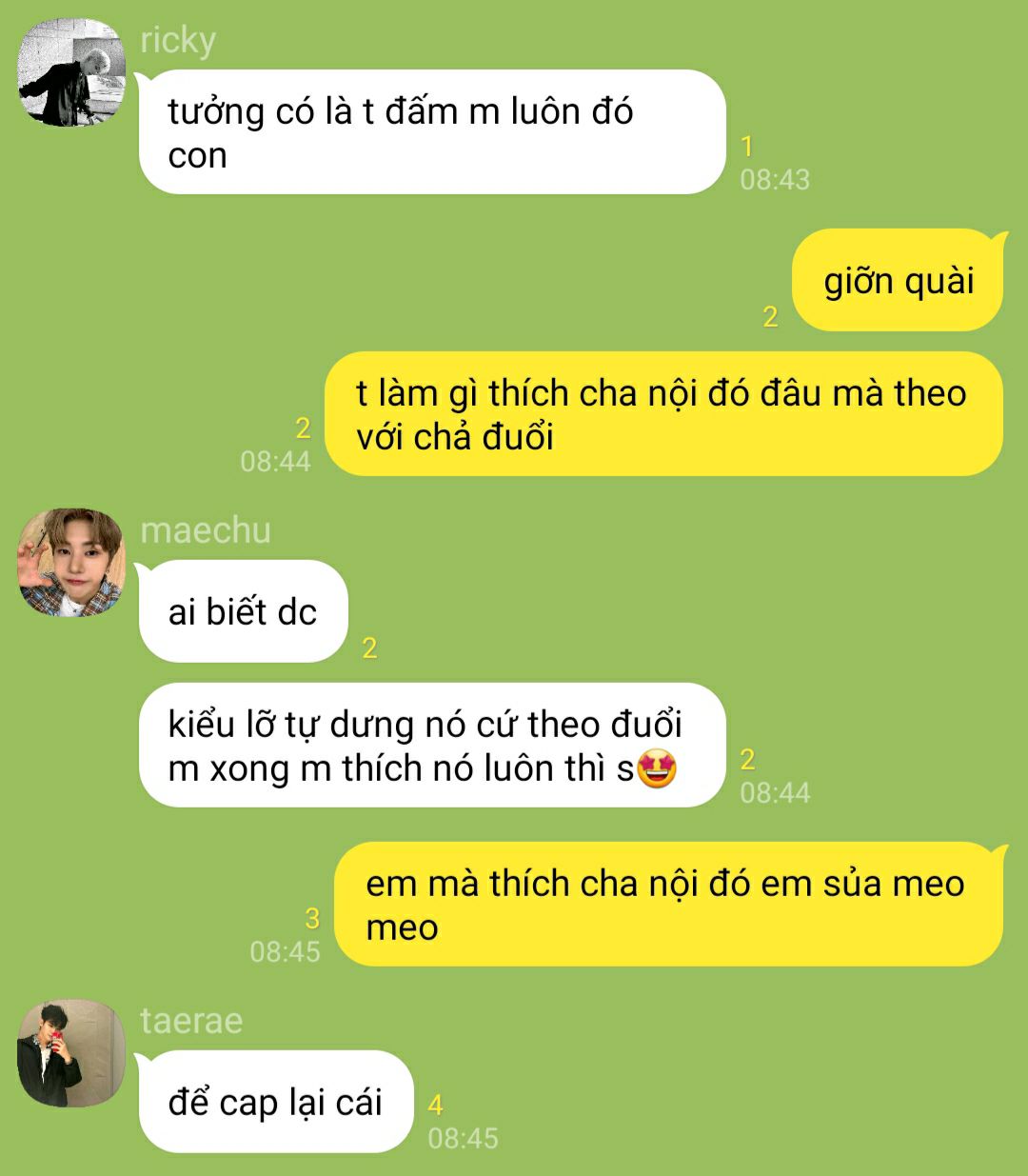View taerae's profile photo
This screenshot has width=1028, height=1176.
pyautogui.click(x=72, y=1052)
